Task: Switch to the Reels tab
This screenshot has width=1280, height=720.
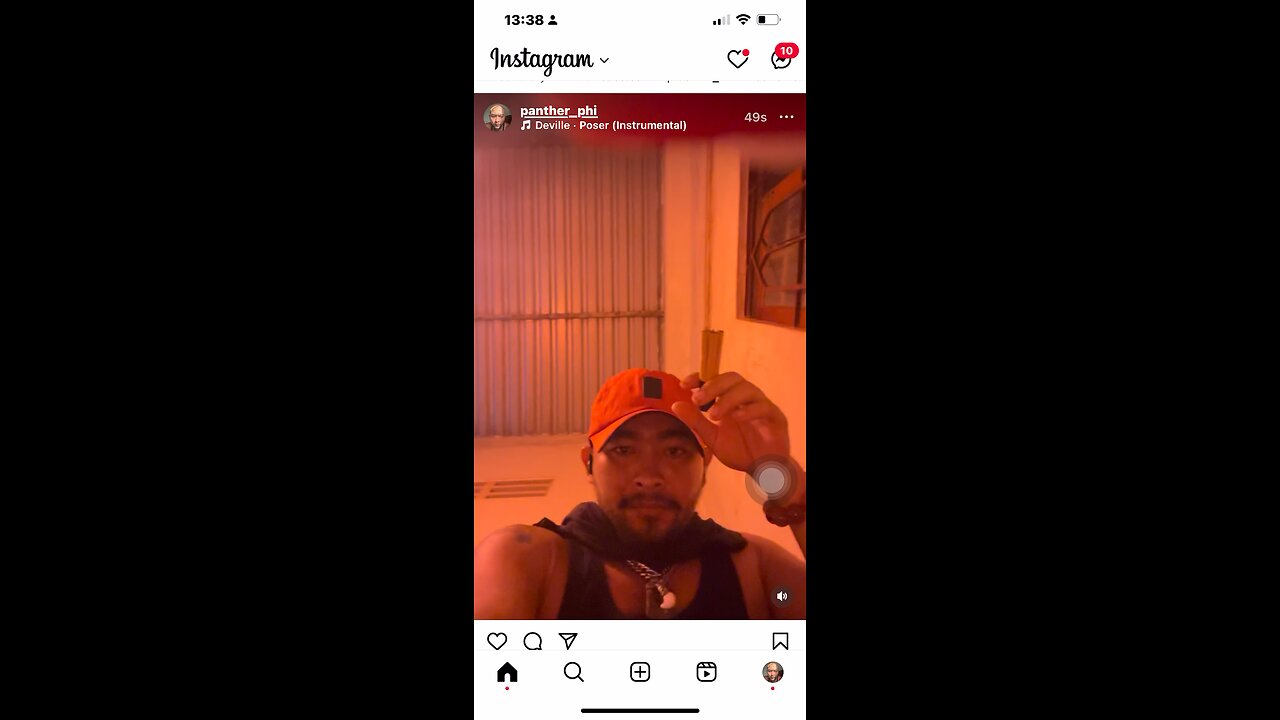Action: (x=706, y=672)
